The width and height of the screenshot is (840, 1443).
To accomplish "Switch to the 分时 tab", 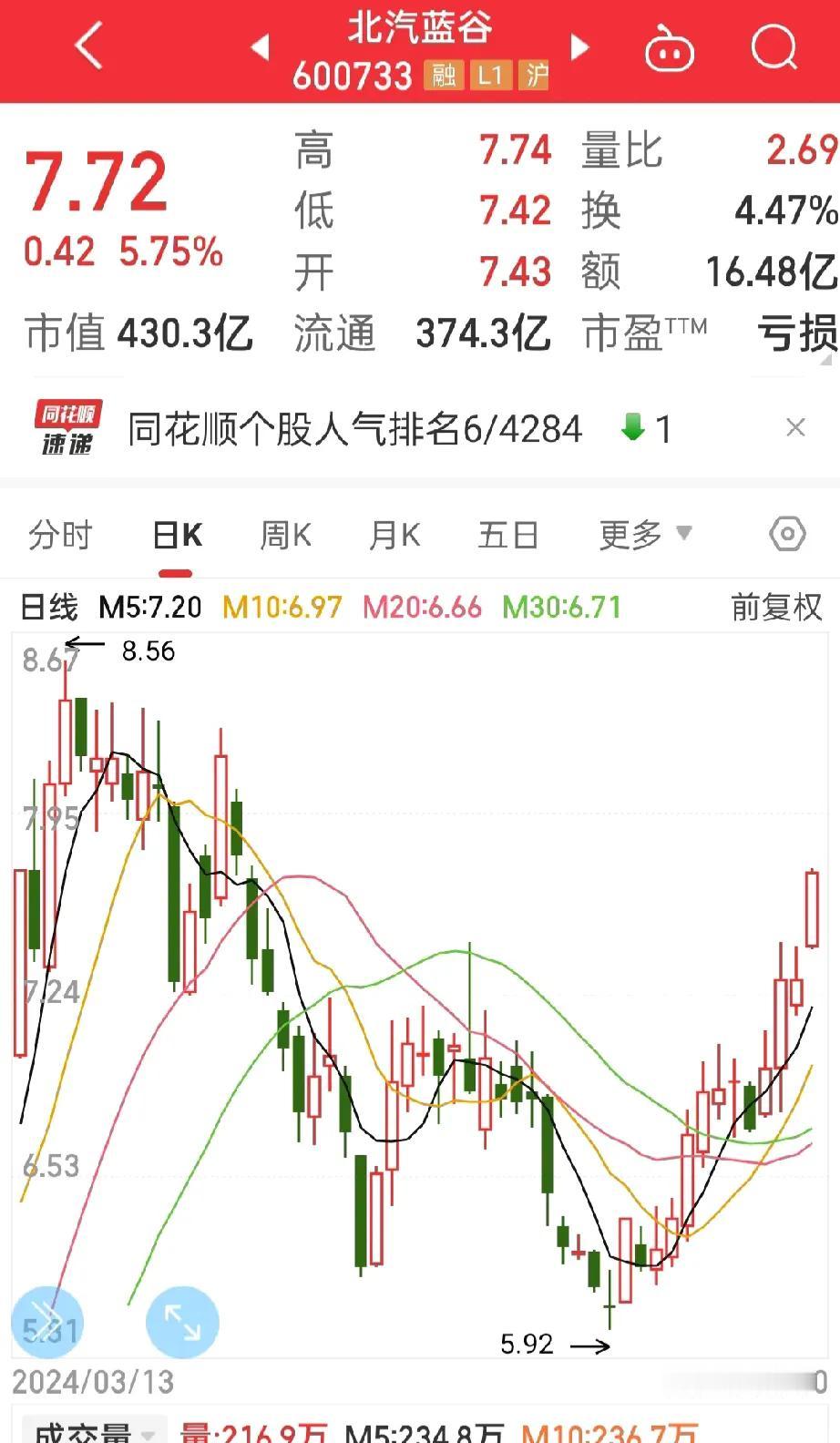I will pyautogui.click(x=59, y=535).
